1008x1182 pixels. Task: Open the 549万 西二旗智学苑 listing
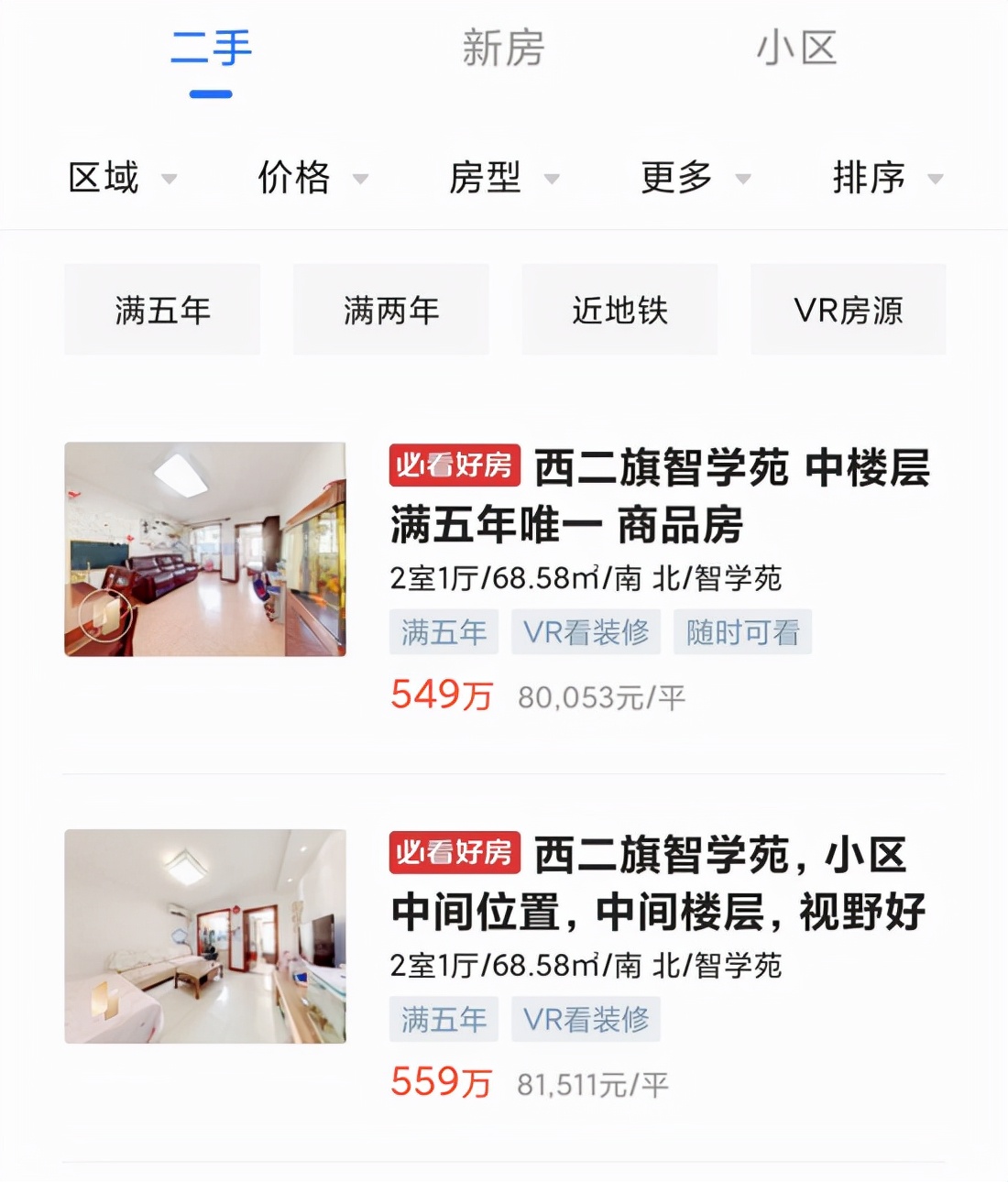coord(660,496)
